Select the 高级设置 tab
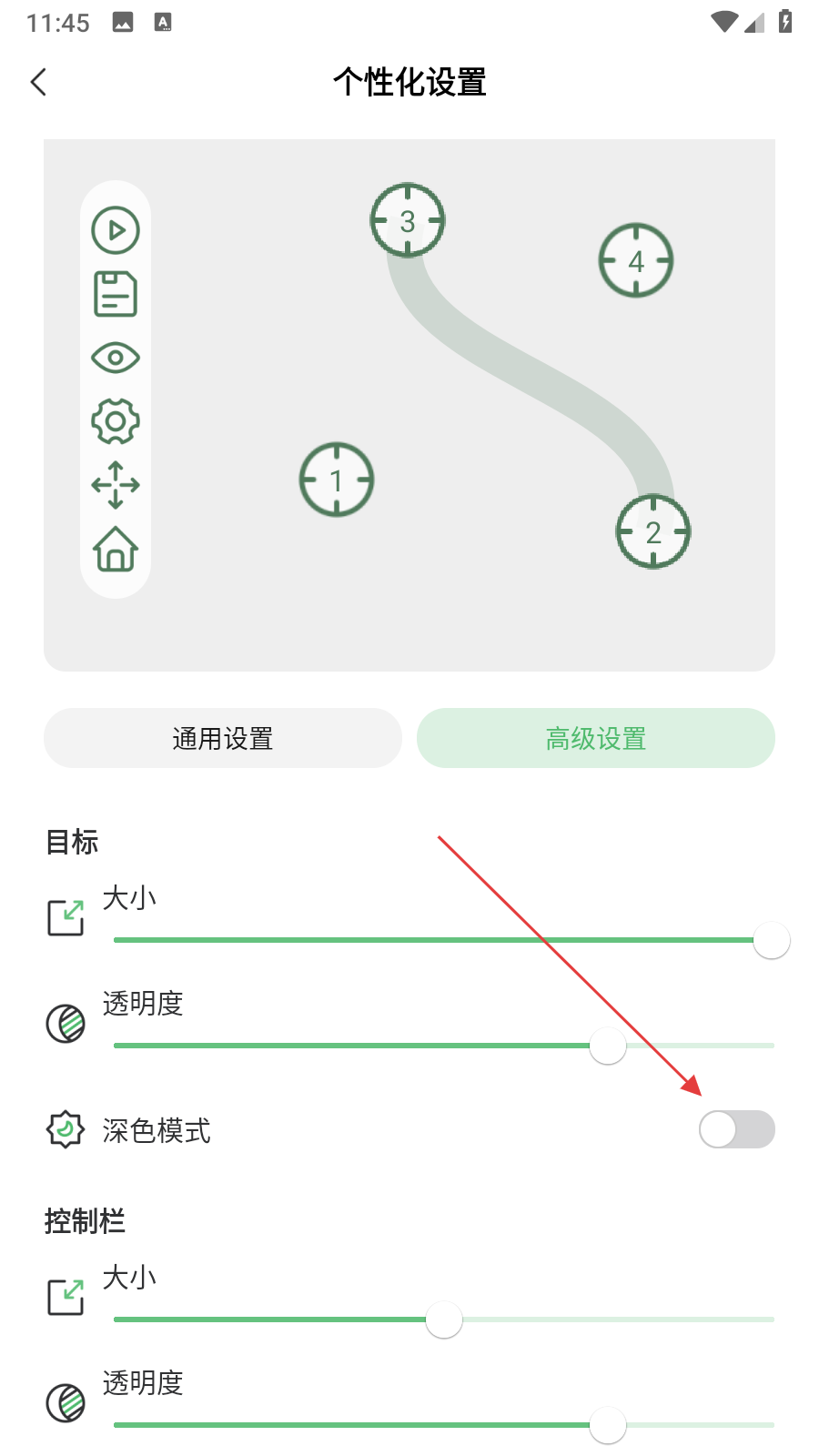819x1456 pixels. [x=595, y=738]
